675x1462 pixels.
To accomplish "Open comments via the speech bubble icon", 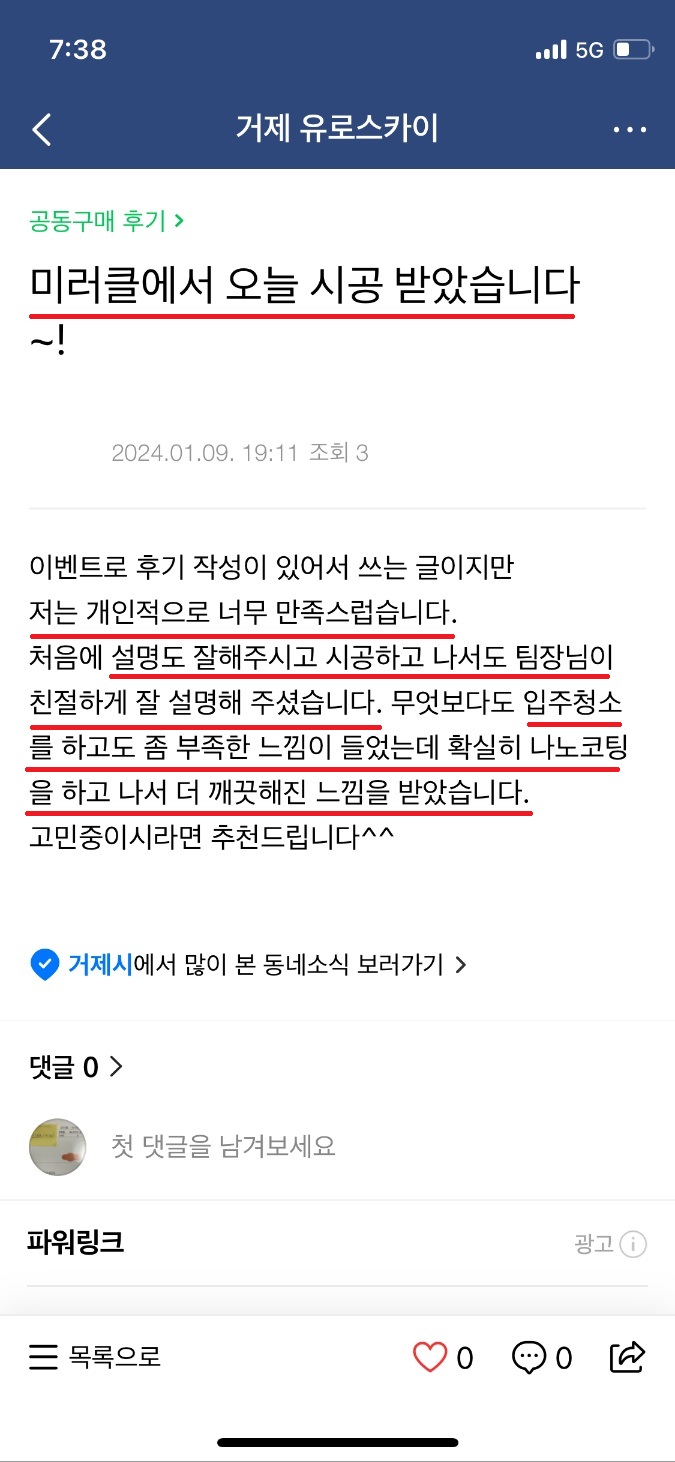I will point(528,1357).
